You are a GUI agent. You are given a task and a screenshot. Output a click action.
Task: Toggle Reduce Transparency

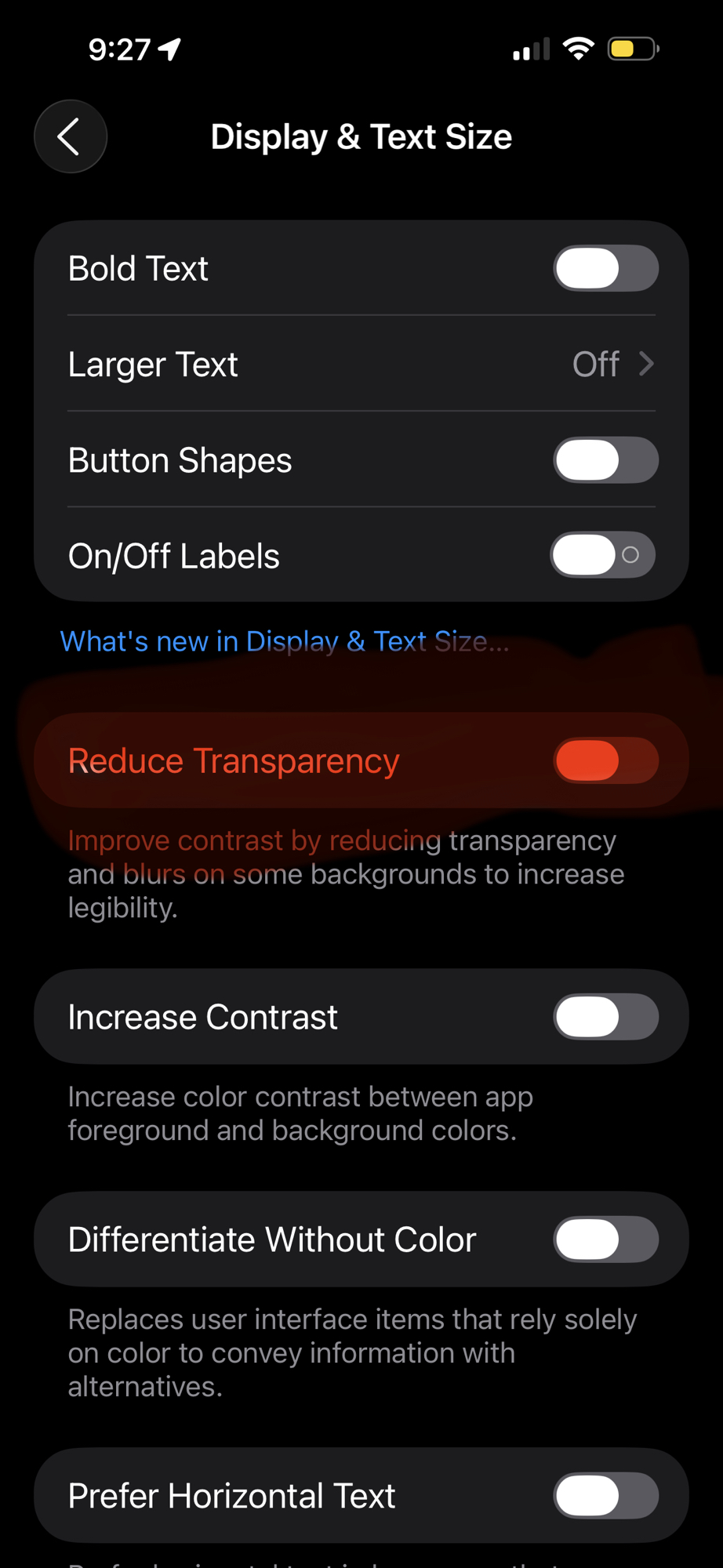pos(605,760)
